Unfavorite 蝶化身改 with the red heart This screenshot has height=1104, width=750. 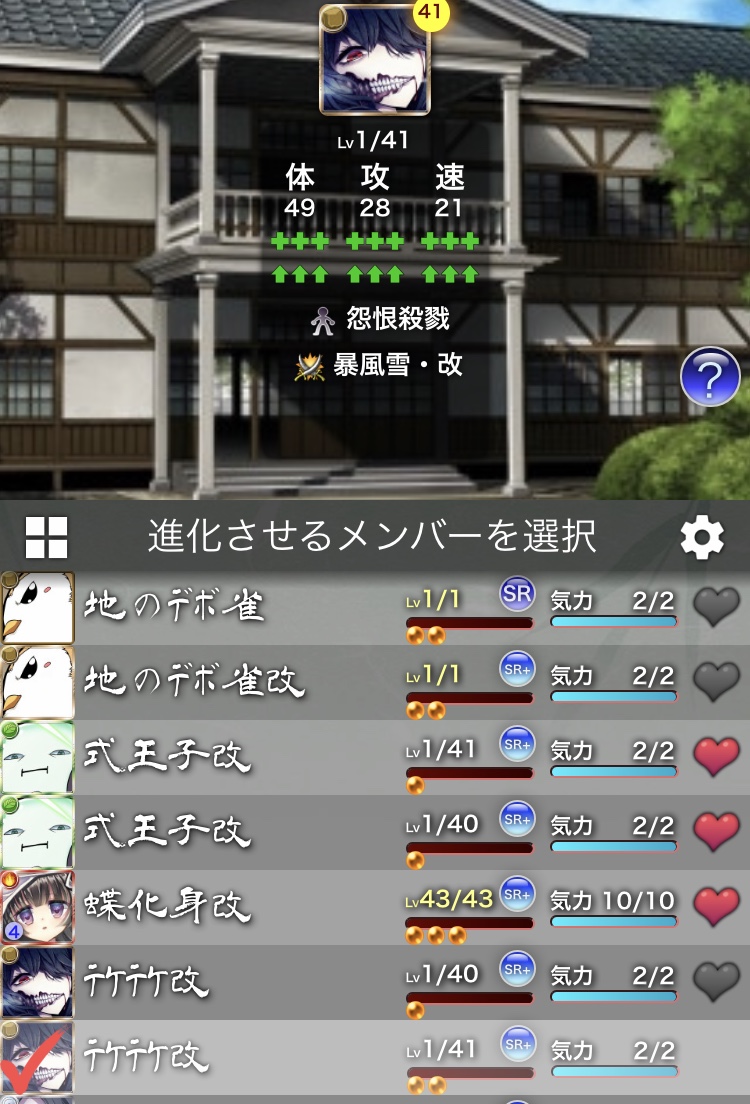(716, 907)
